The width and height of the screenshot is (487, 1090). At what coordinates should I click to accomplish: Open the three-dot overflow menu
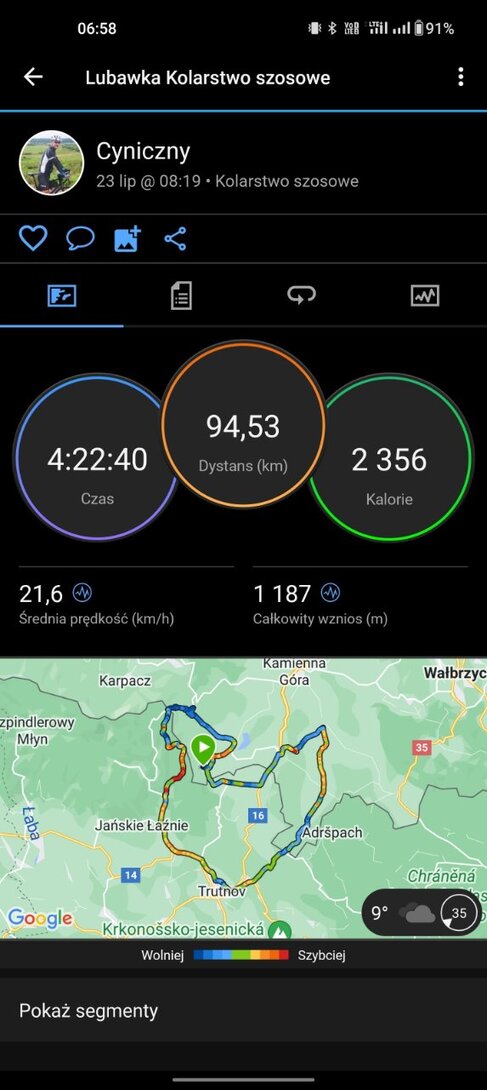461,77
